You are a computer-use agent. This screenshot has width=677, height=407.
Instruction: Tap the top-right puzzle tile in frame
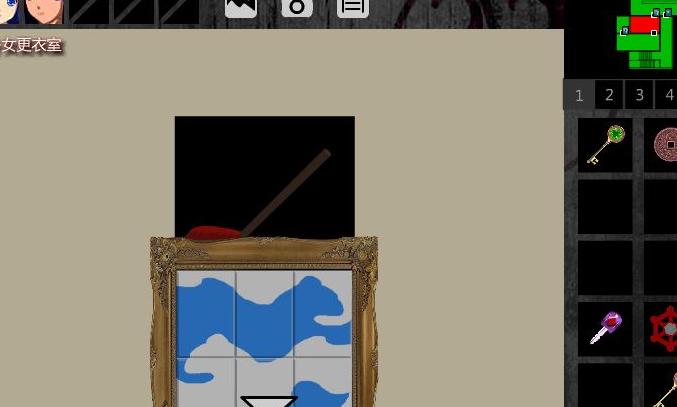click(323, 300)
